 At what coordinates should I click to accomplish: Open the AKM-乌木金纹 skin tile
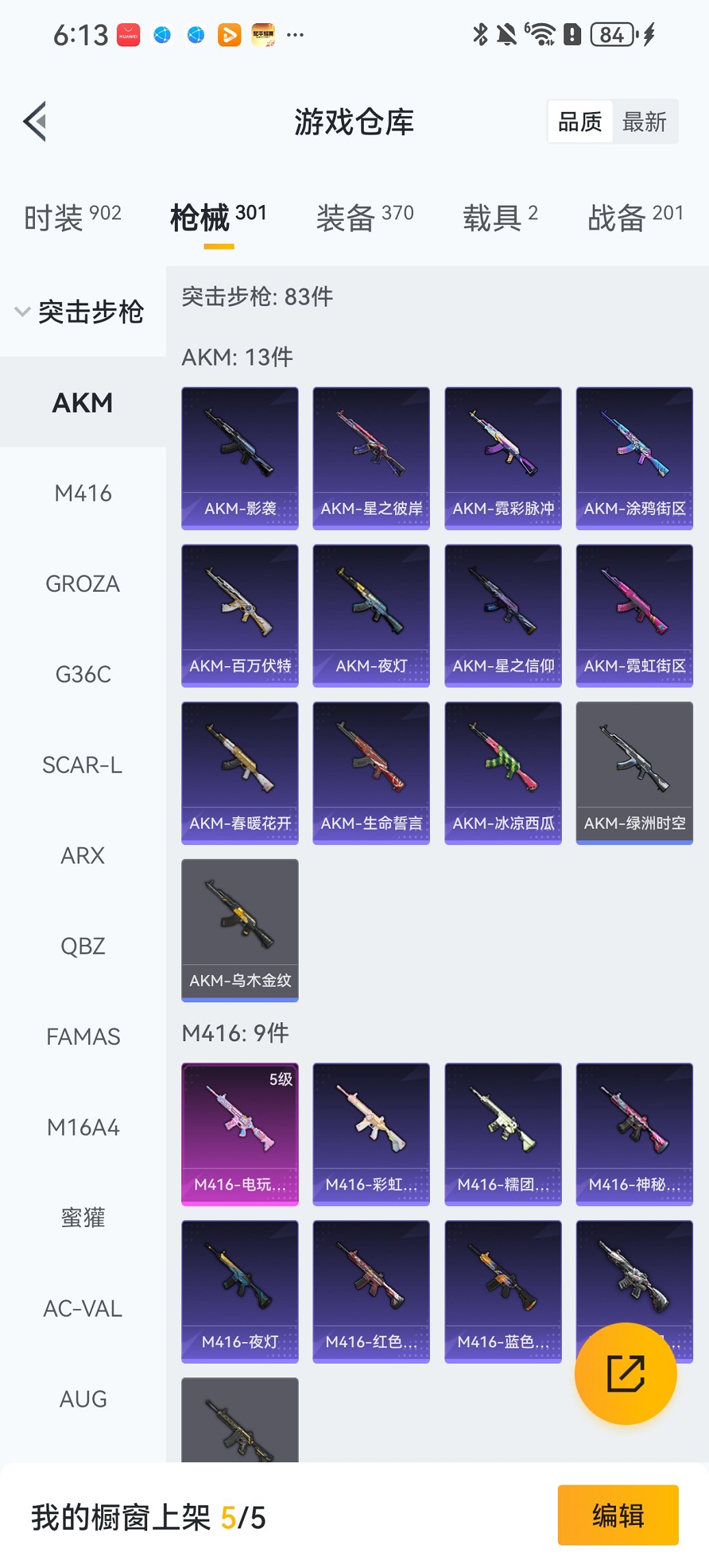[x=240, y=929]
